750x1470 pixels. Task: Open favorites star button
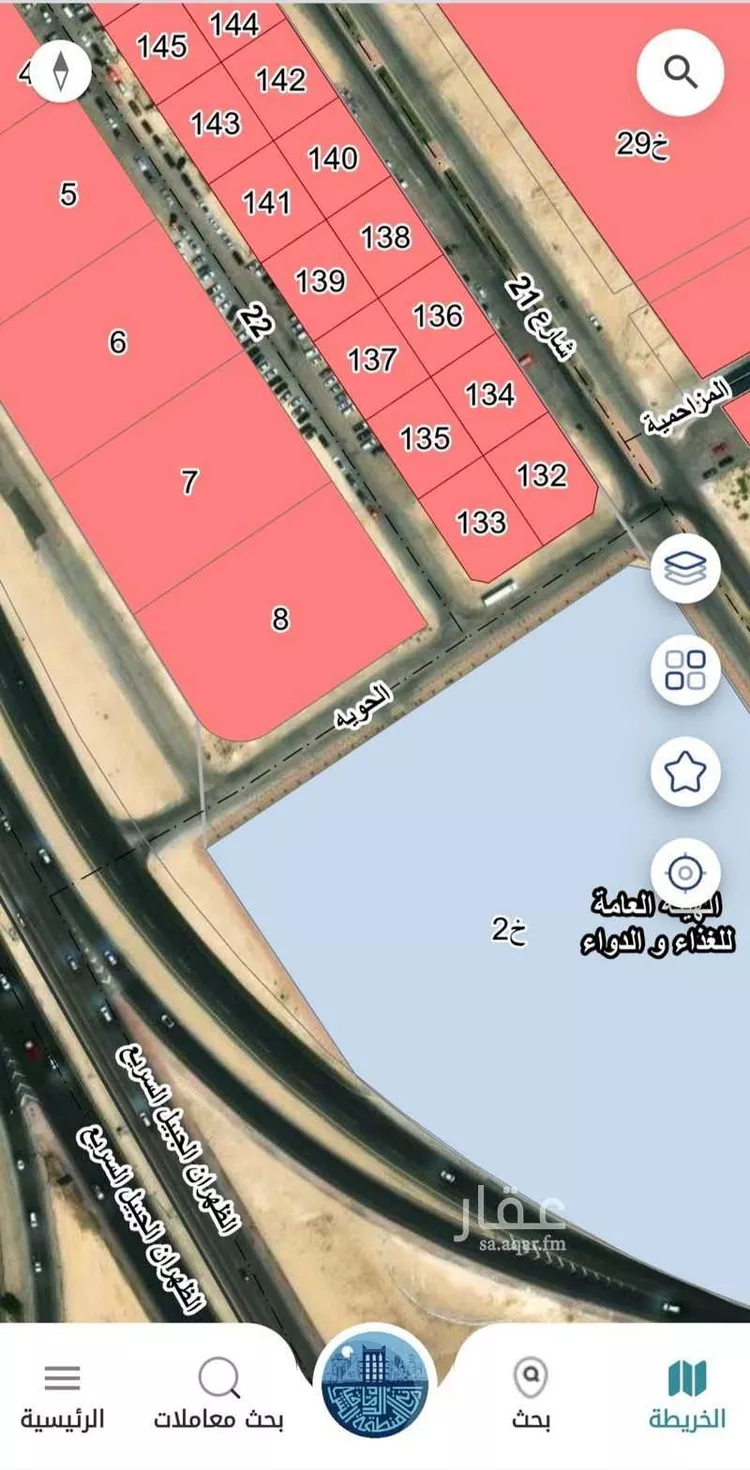click(685, 771)
